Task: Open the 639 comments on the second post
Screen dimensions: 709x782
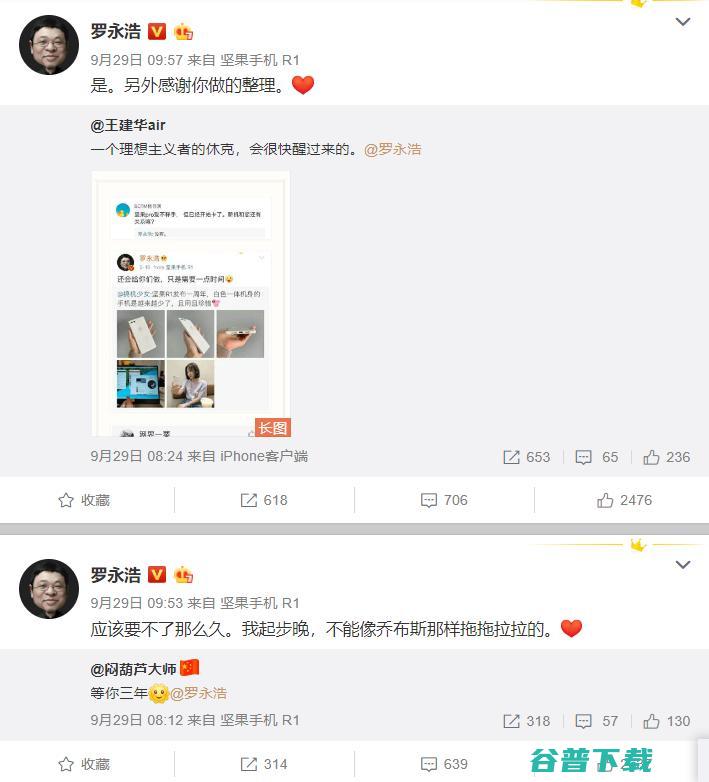Action: click(444, 764)
